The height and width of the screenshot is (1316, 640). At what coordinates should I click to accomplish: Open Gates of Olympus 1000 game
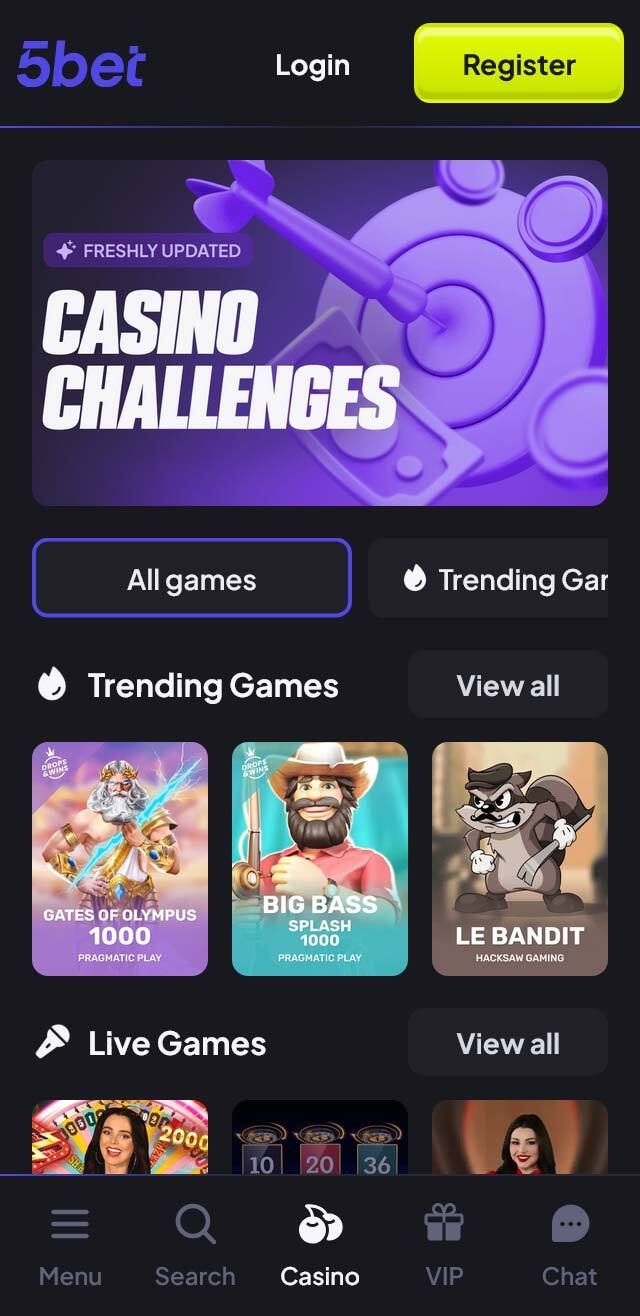pyautogui.click(x=120, y=858)
